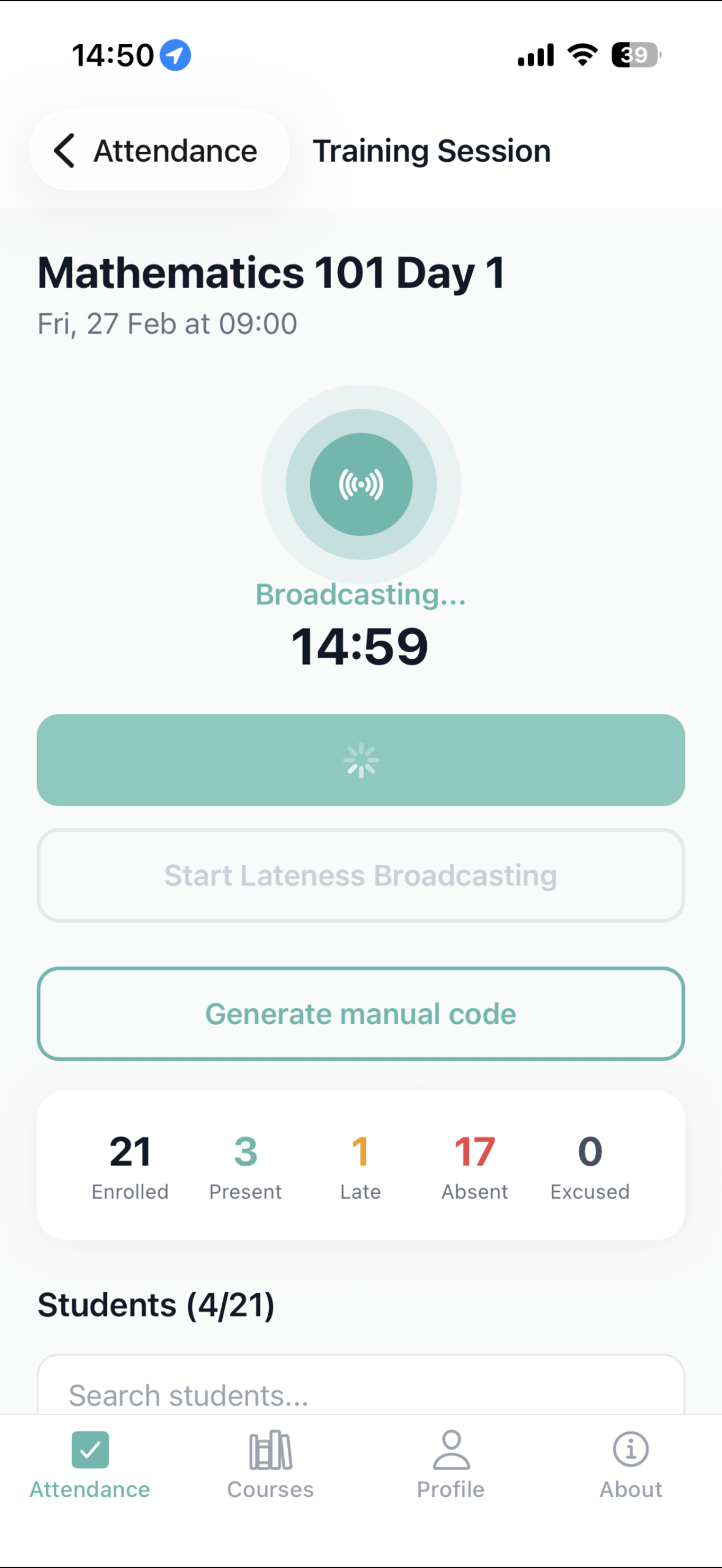Screen dimensions: 722x1568
Task: Start lateness broadcasting
Action: tap(361, 875)
